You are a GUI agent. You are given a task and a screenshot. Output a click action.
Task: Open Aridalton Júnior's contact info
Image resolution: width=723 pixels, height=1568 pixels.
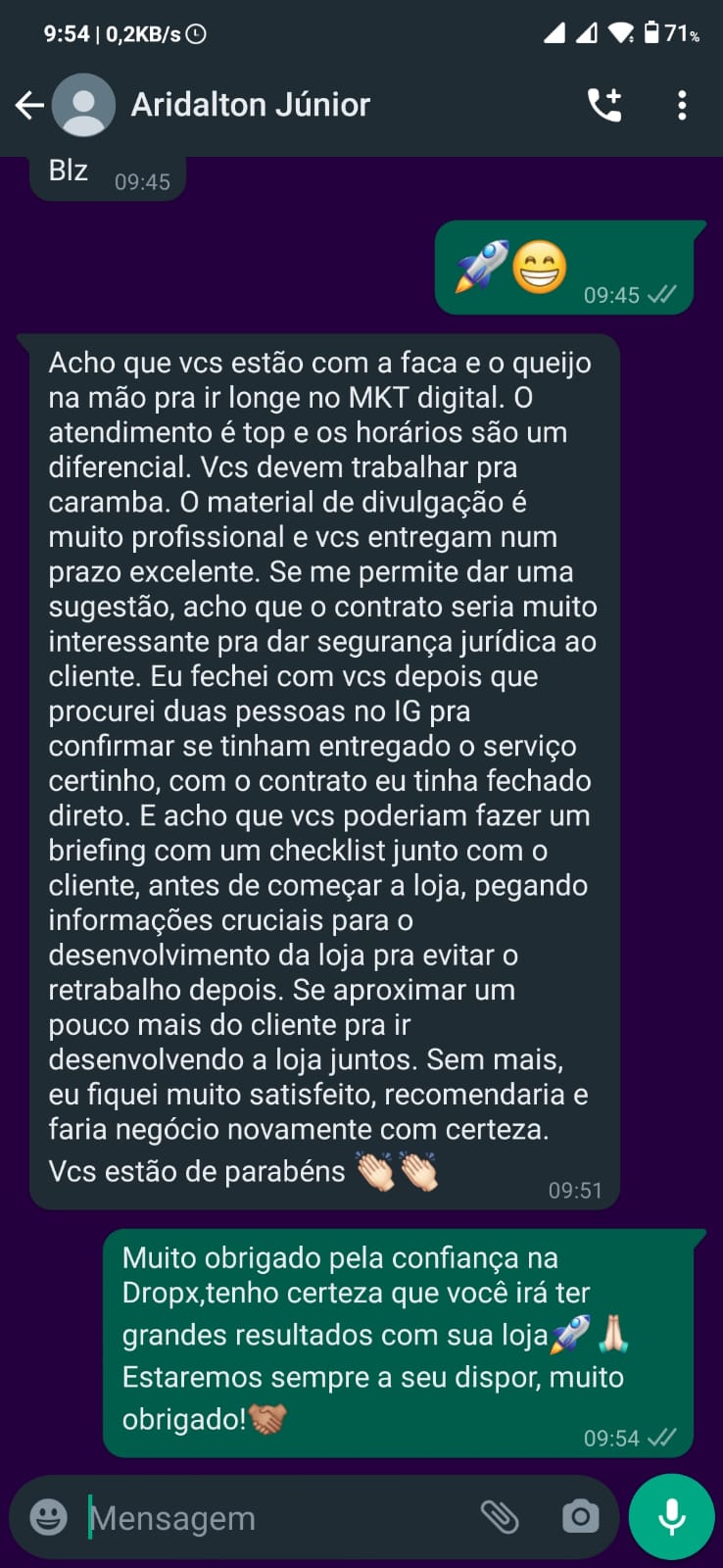pos(251,105)
